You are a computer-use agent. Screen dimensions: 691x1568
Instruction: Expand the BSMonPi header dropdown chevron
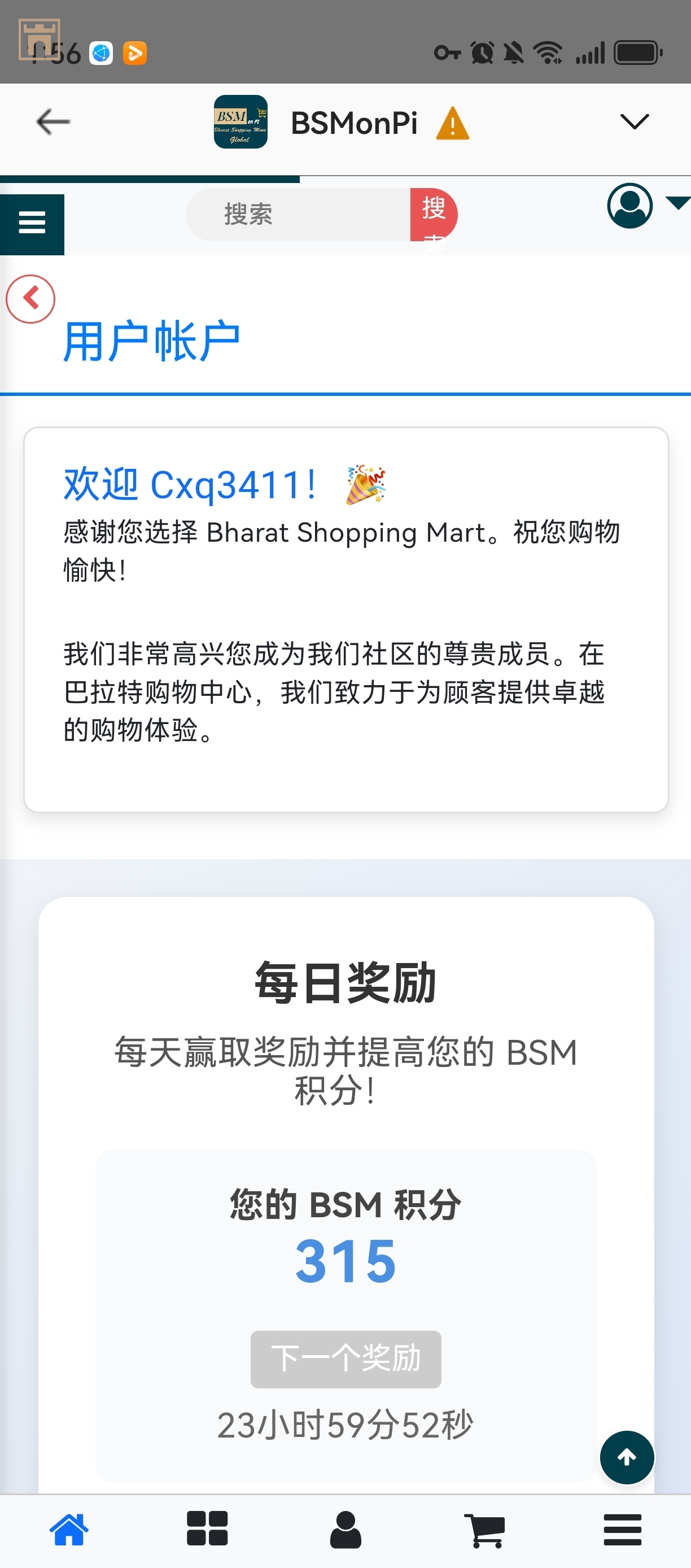pos(635,122)
